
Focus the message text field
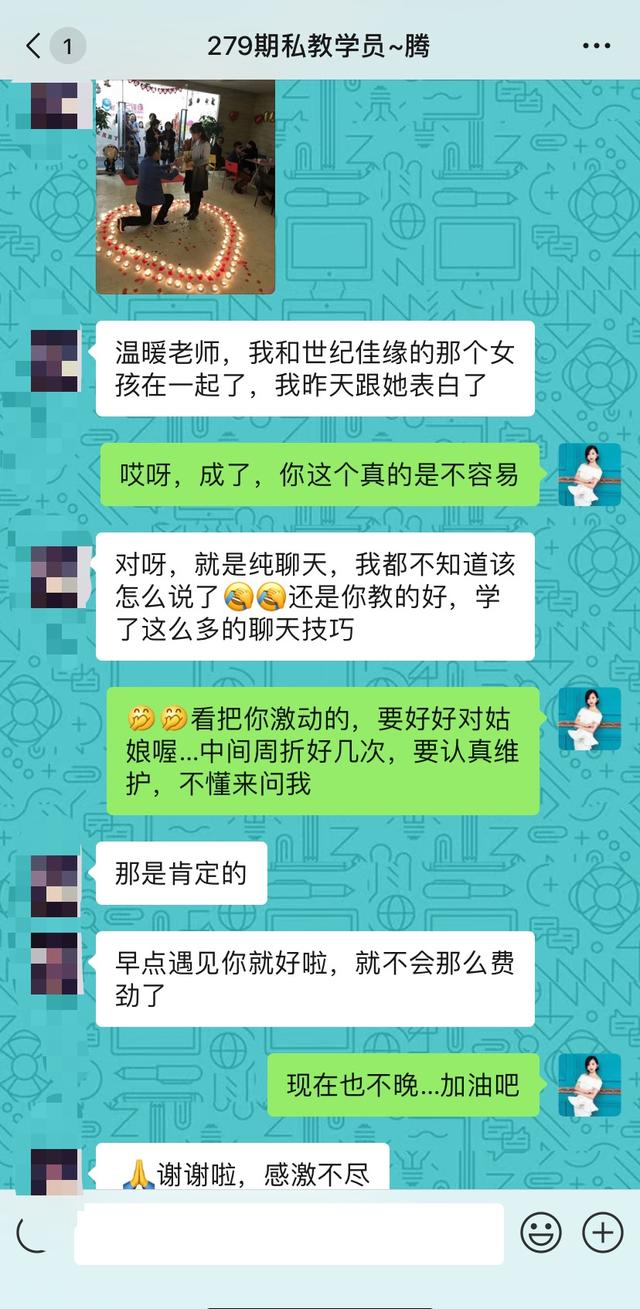tap(288, 1234)
